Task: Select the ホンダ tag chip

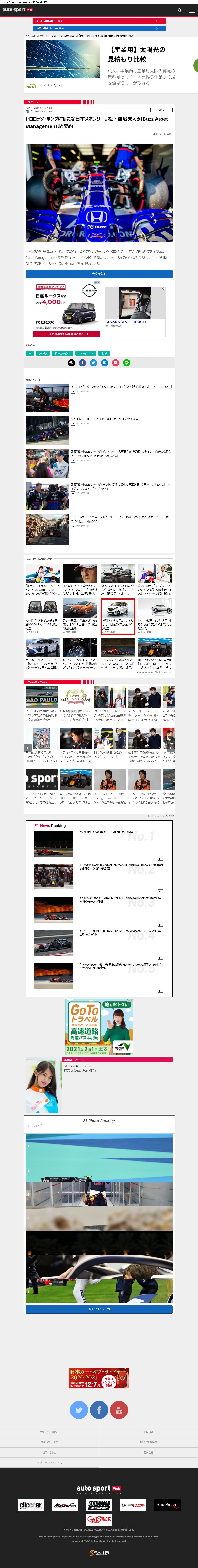Action: click(105, 353)
